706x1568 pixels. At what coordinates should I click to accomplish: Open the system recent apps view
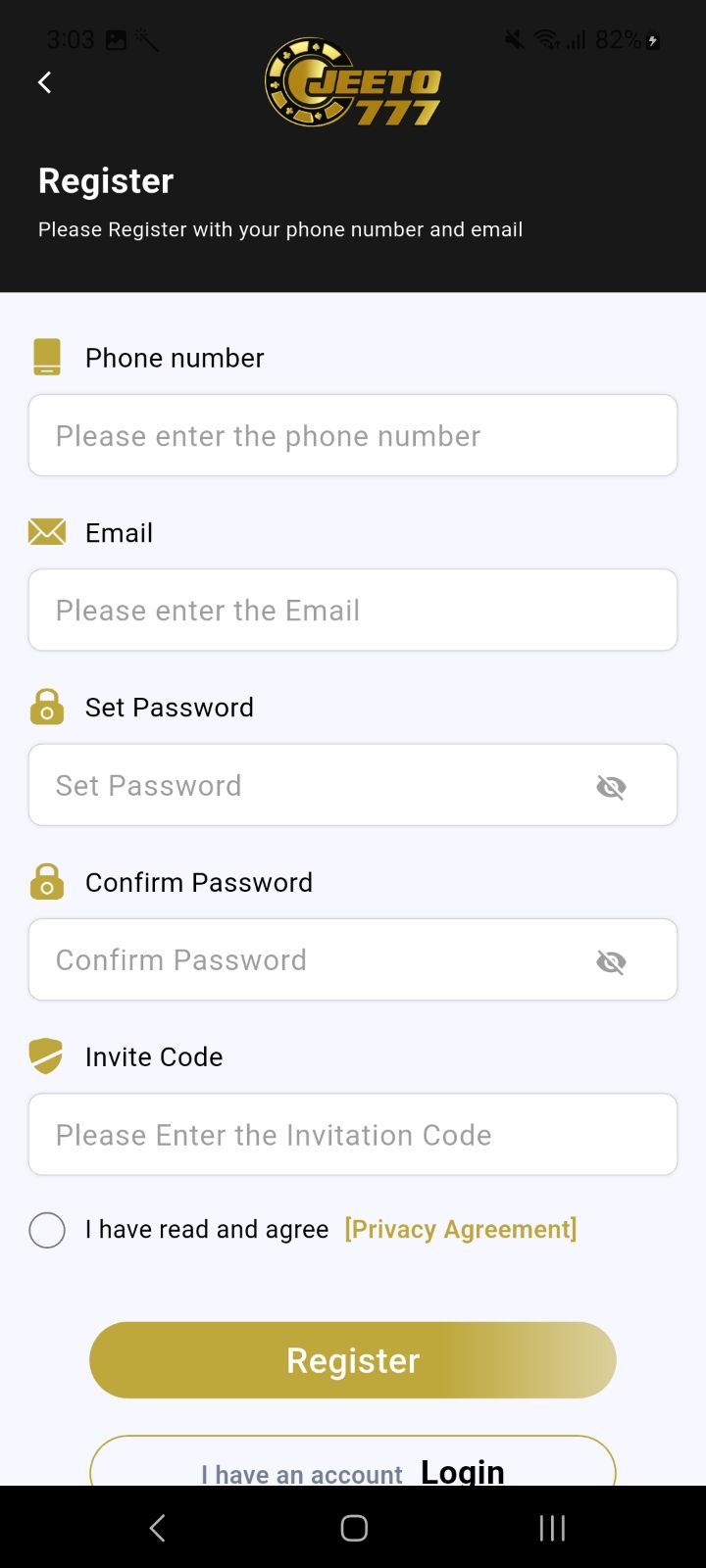point(552,1528)
